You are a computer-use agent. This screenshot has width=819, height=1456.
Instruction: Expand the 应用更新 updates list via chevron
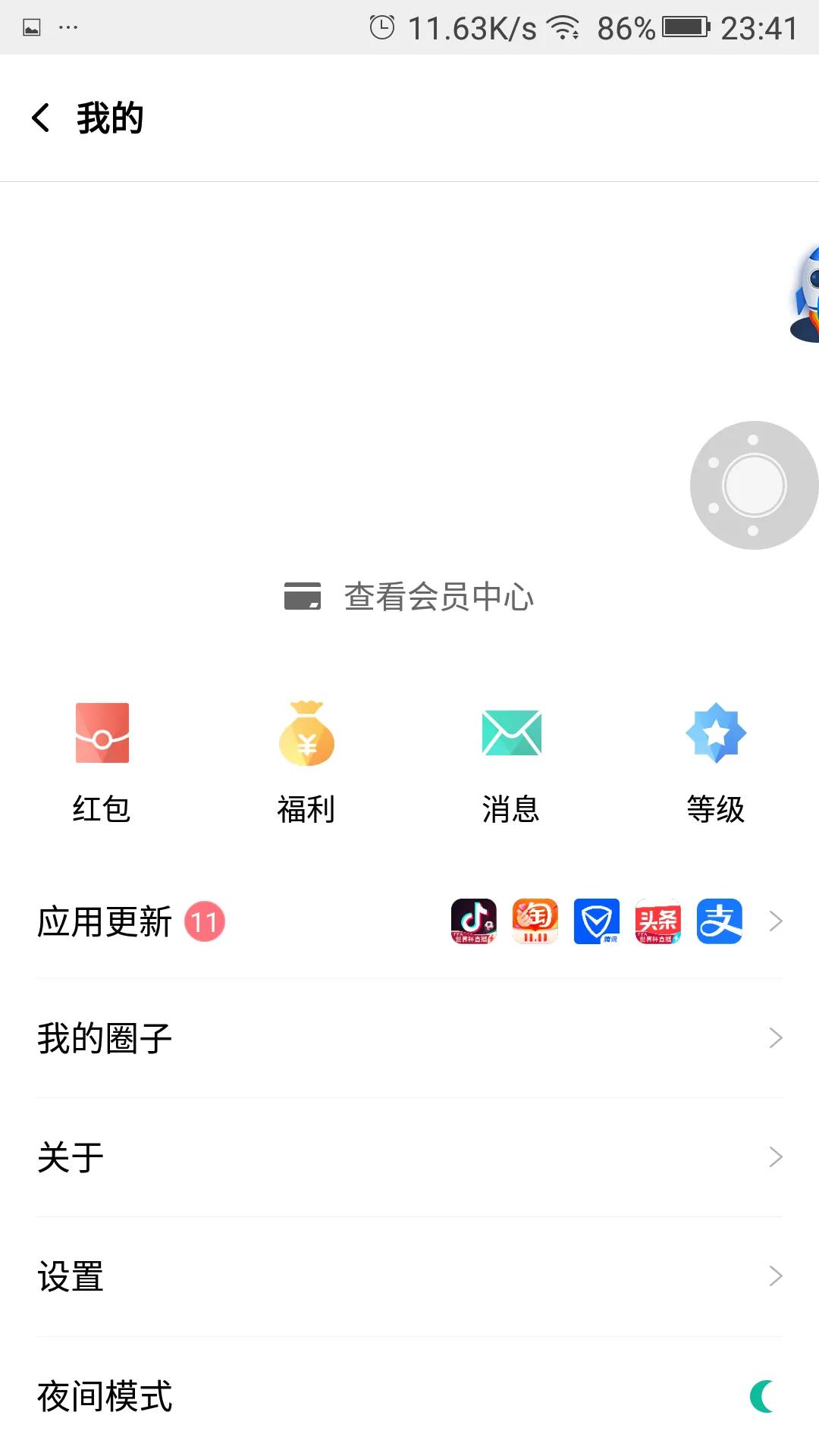774,921
